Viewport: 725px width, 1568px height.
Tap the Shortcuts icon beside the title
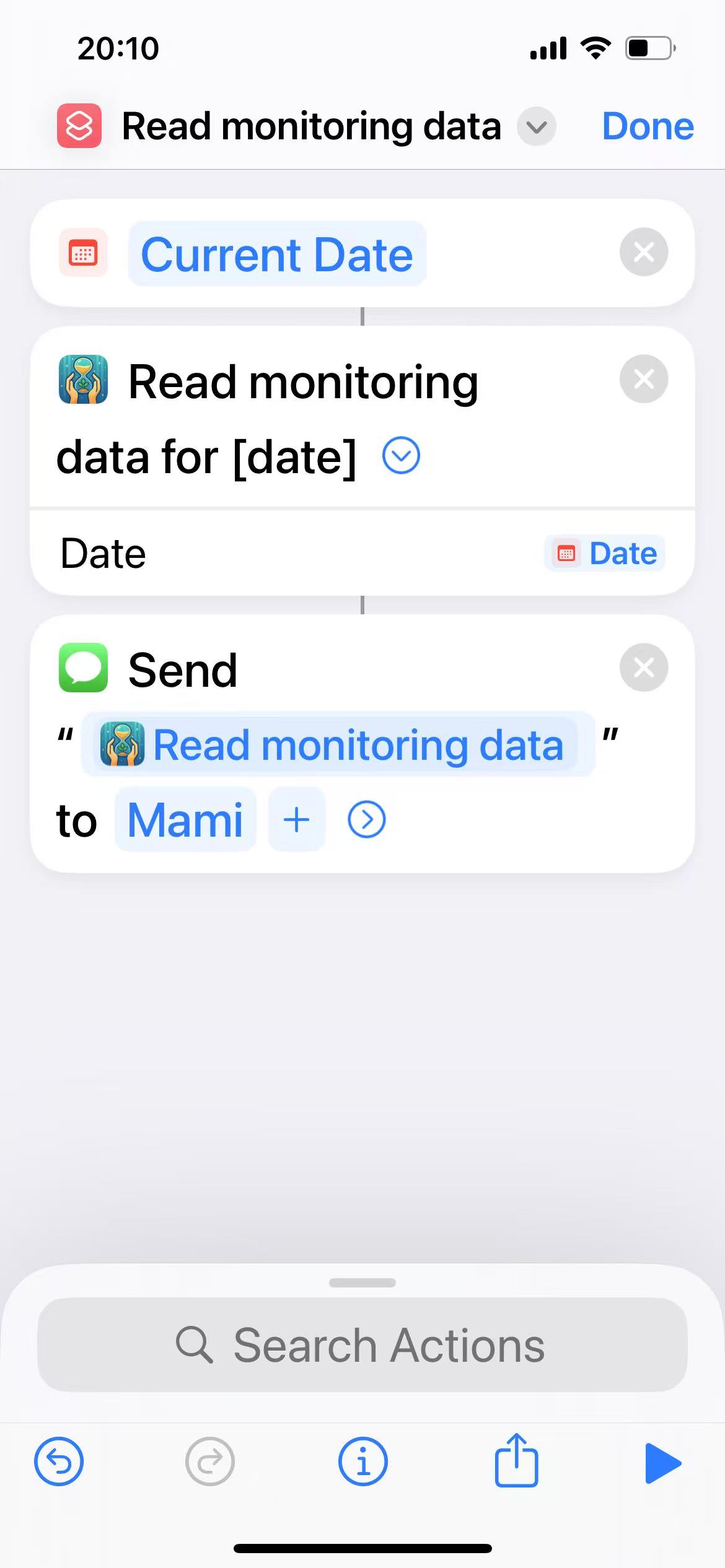pos(79,126)
